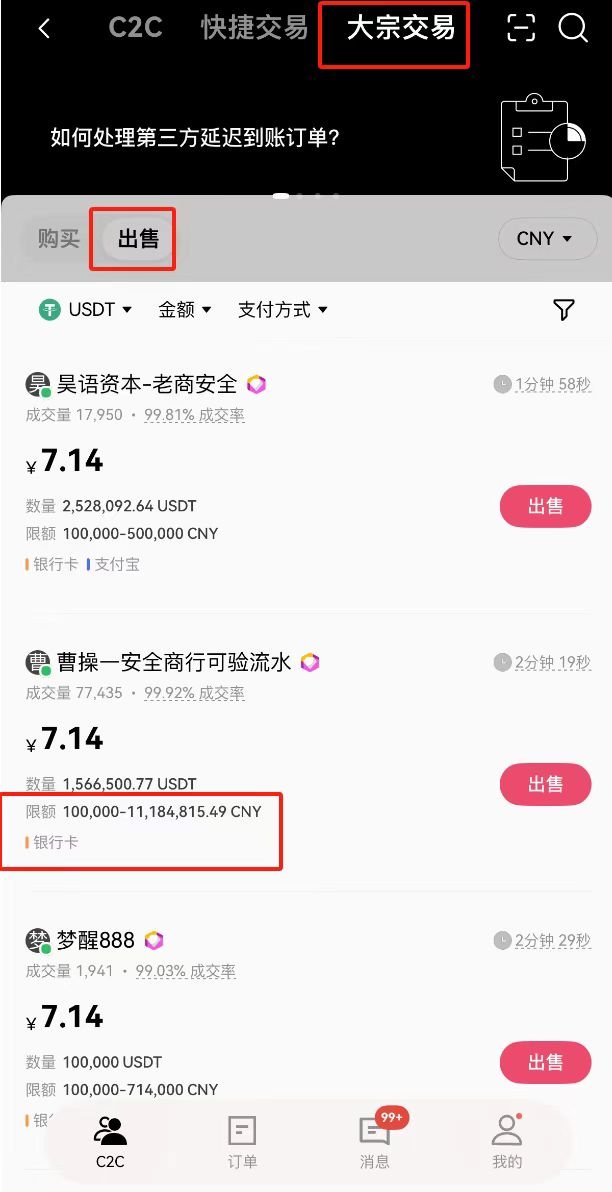Open the 订单 bottom tab
The height and width of the screenshot is (1192, 612).
point(242,1141)
